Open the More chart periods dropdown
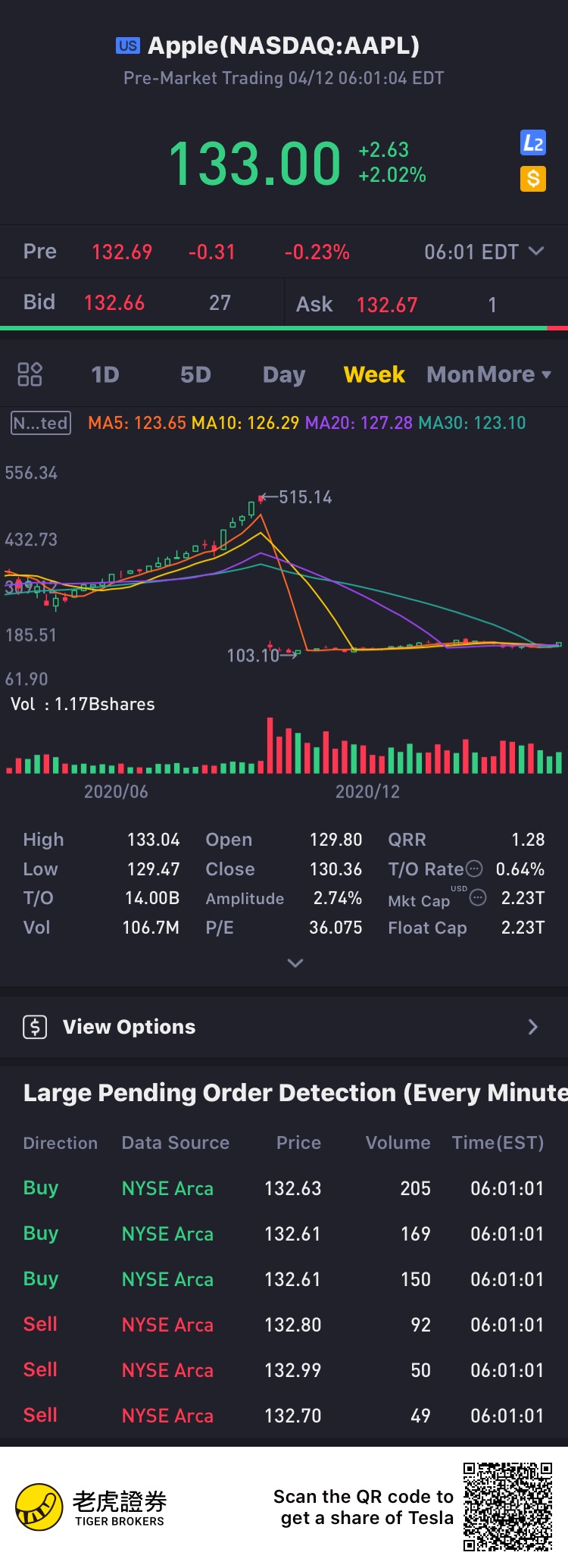Screen dimensions: 568x1568 point(515,374)
